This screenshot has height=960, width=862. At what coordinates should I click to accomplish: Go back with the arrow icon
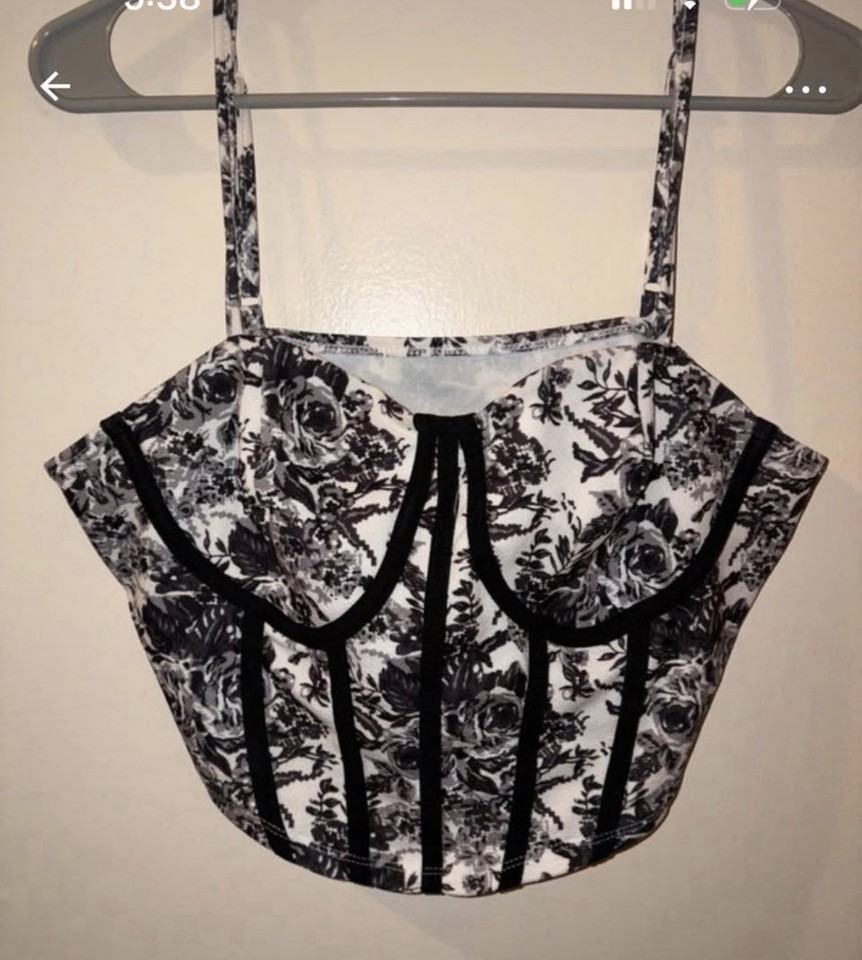coord(55,86)
